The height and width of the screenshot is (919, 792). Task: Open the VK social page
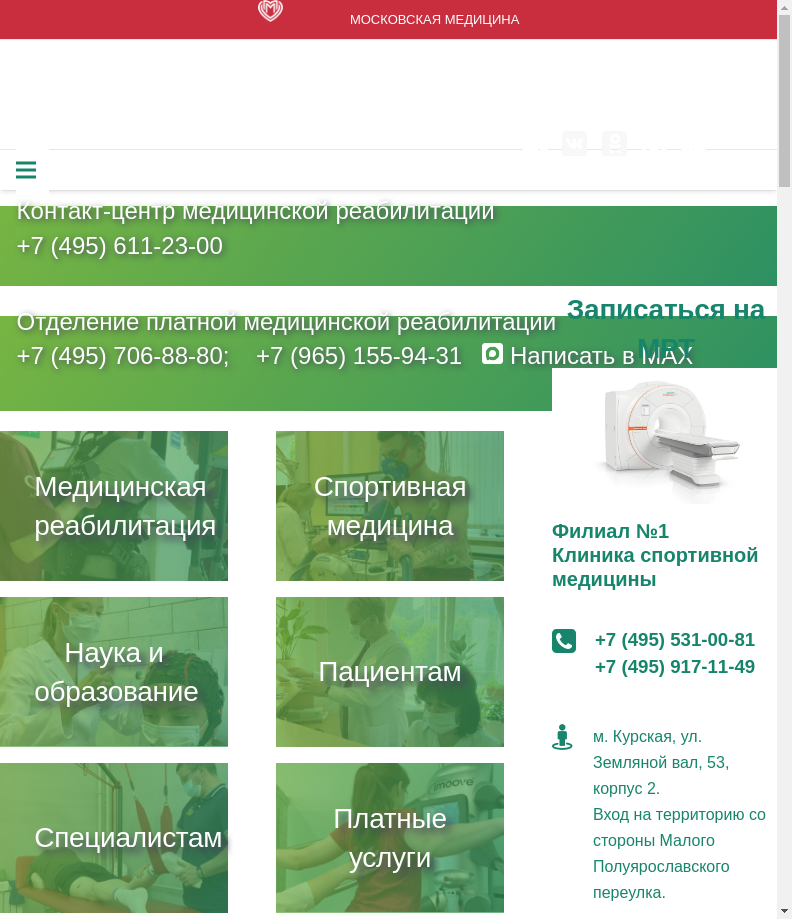click(574, 144)
